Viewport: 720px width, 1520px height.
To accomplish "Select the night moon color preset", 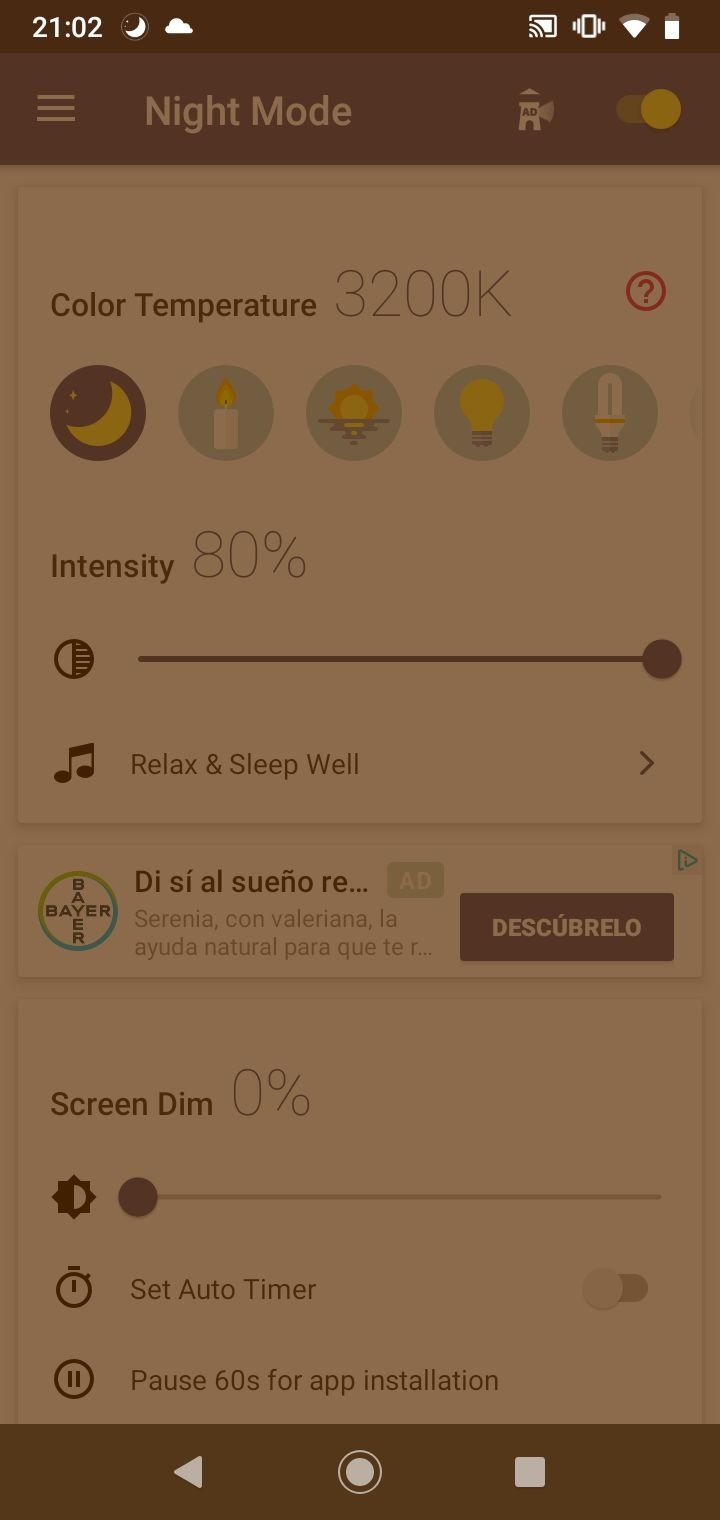I will [98, 412].
